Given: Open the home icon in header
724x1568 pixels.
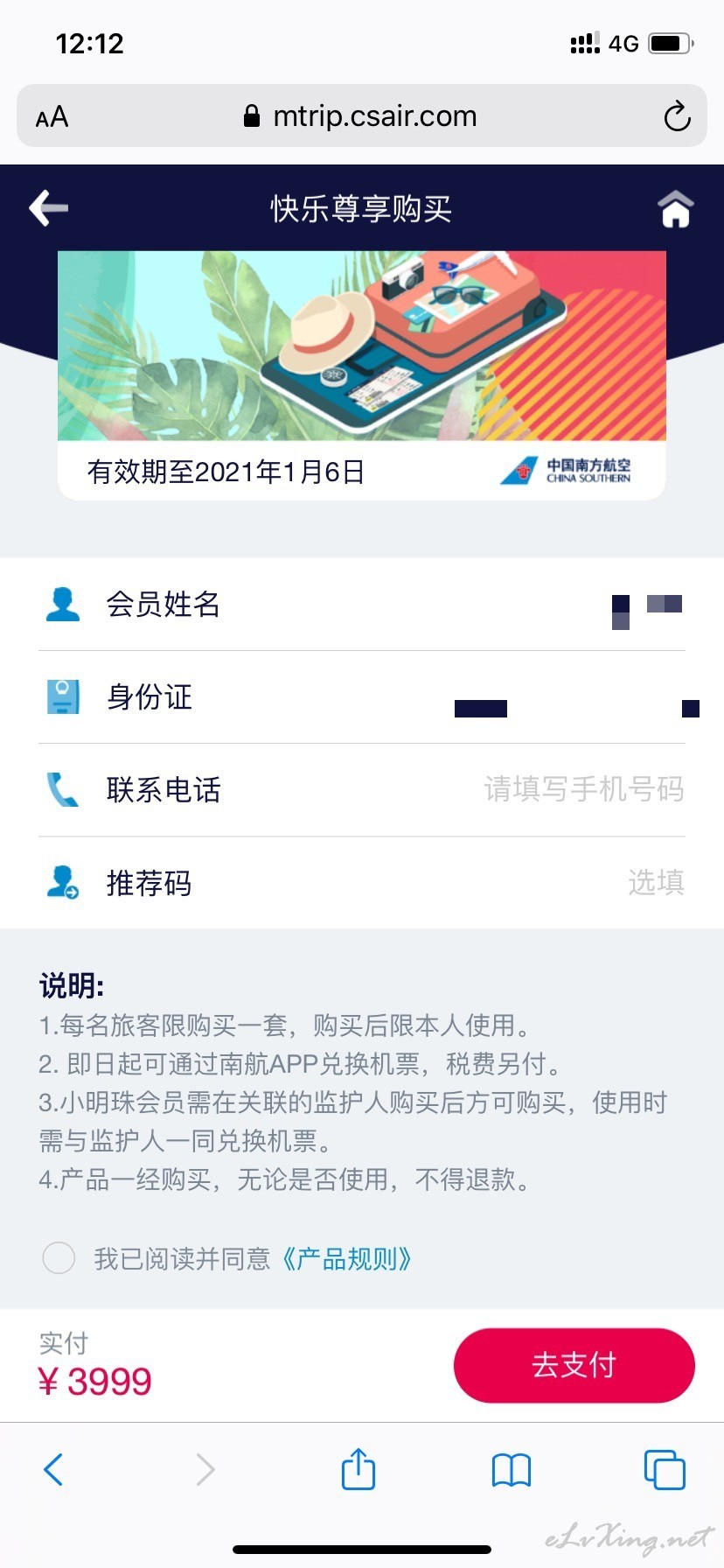Looking at the screenshot, I should [675, 209].
